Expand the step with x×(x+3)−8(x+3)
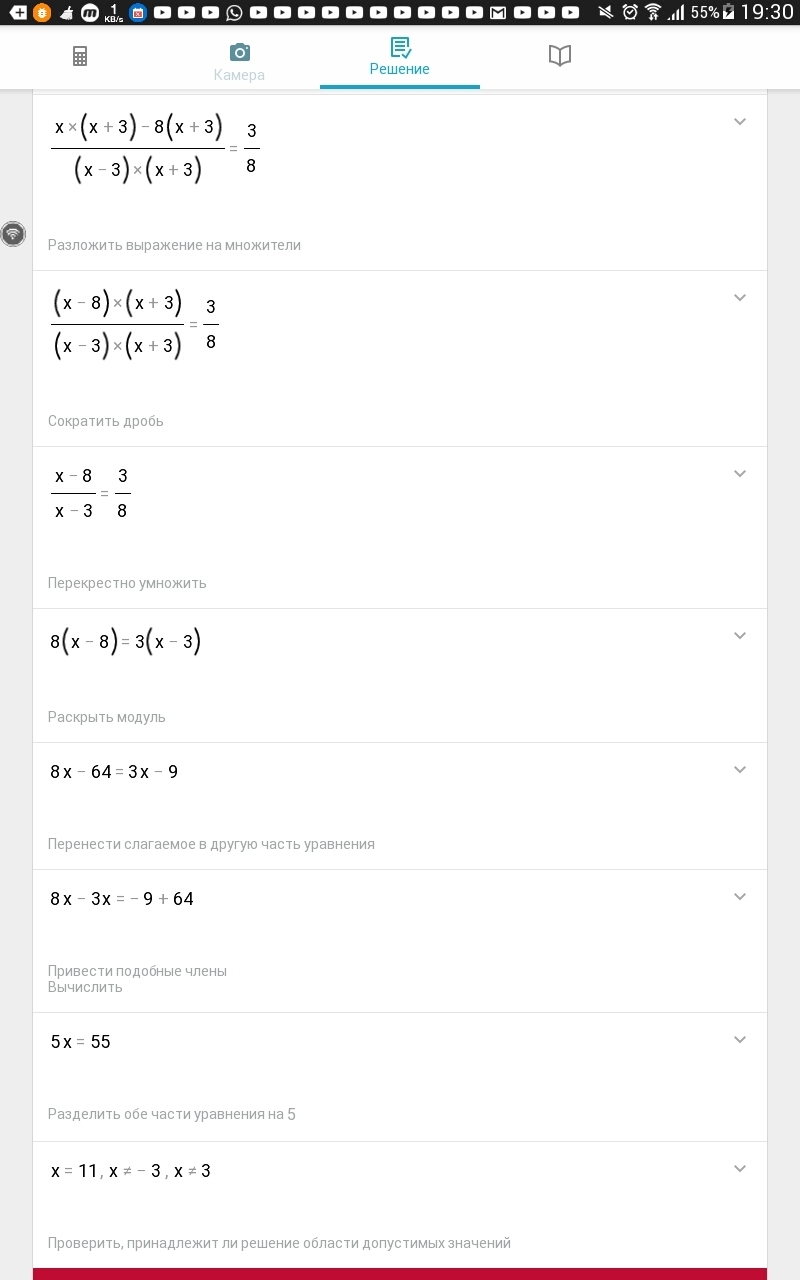Viewport: 800px width, 1280px height. point(740,122)
